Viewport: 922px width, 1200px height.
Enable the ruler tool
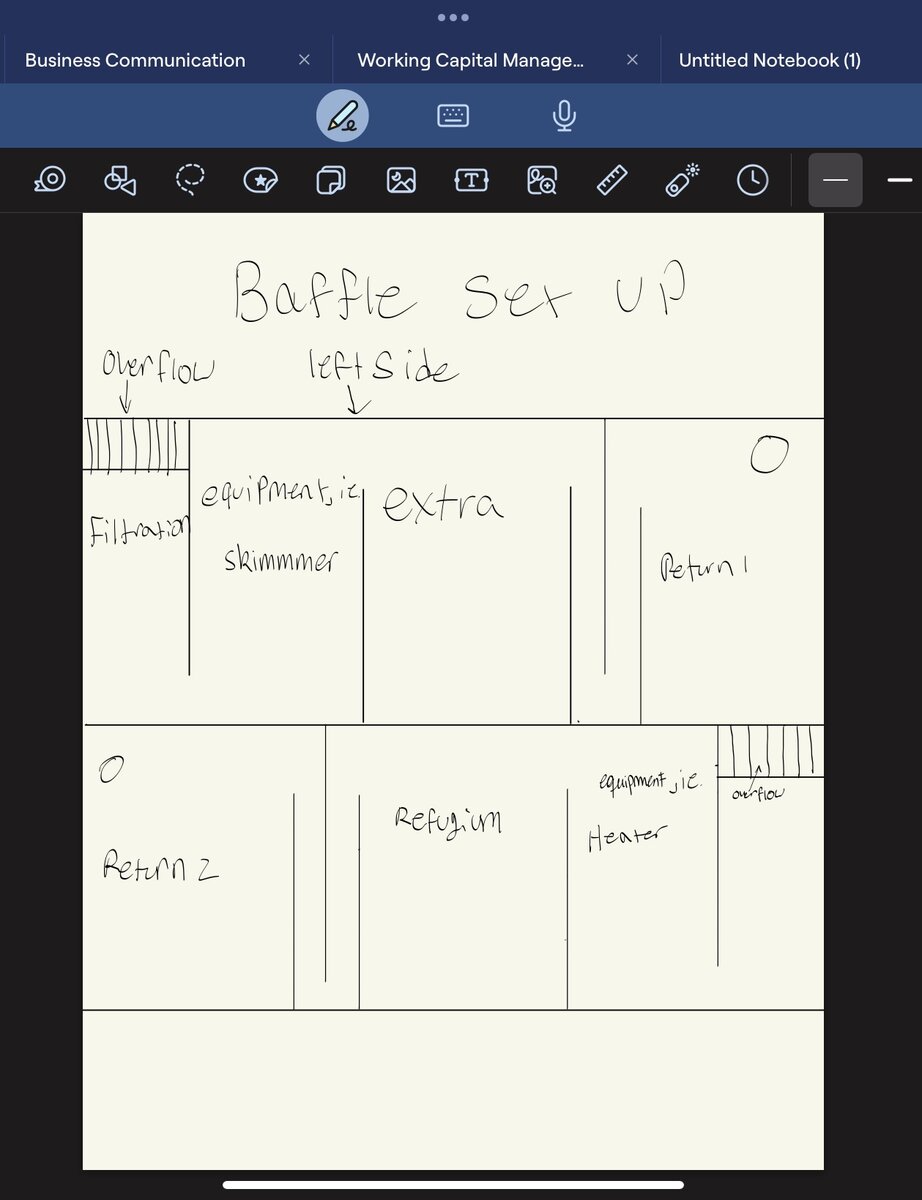tap(611, 180)
